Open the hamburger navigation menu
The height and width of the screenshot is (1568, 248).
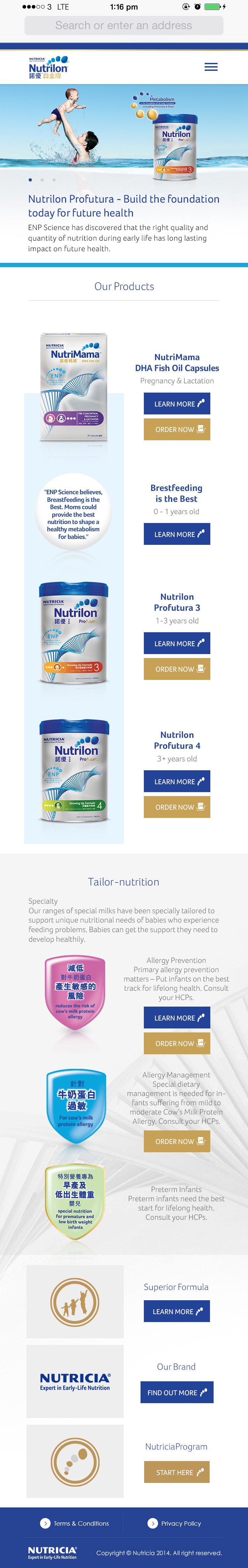click(x=211, y=67)
